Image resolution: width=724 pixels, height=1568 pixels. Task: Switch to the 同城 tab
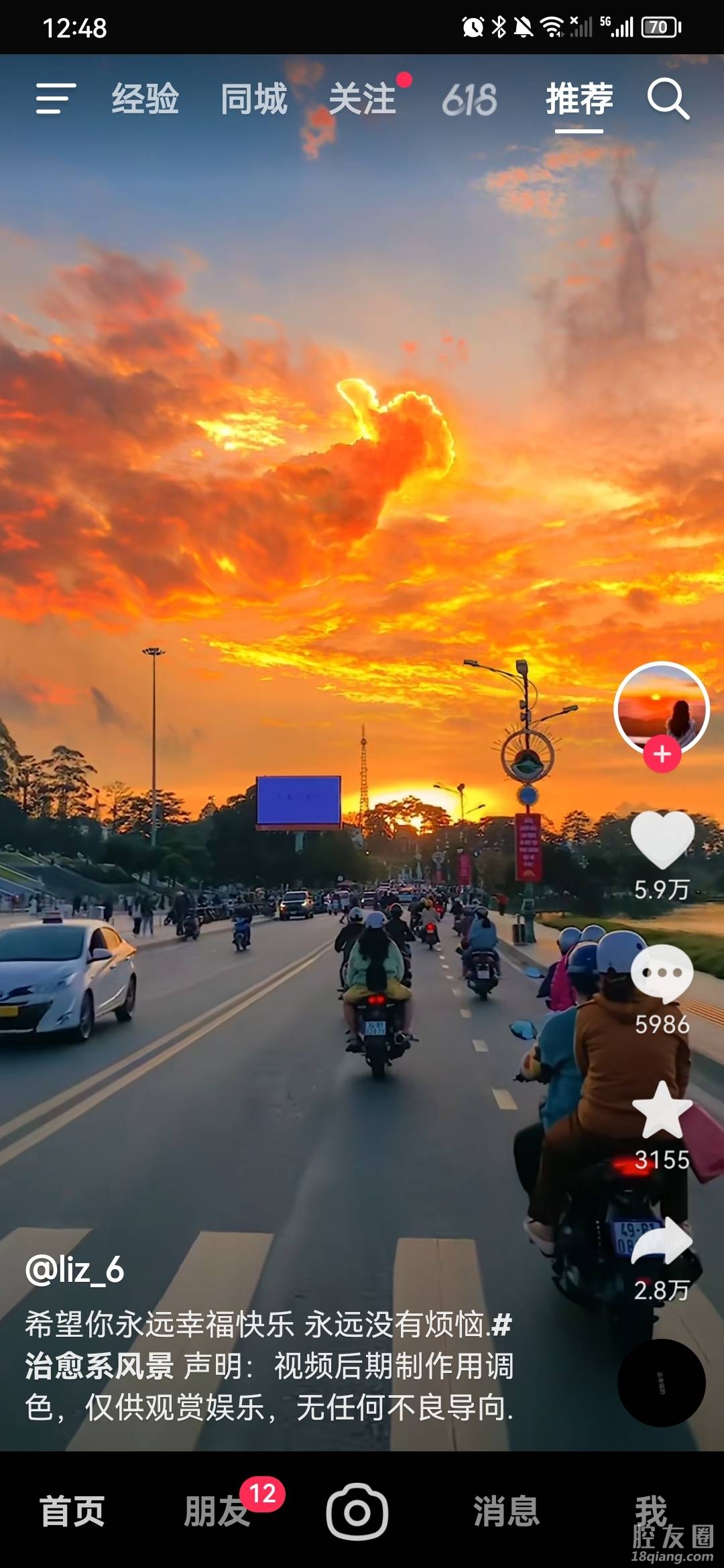254,99
